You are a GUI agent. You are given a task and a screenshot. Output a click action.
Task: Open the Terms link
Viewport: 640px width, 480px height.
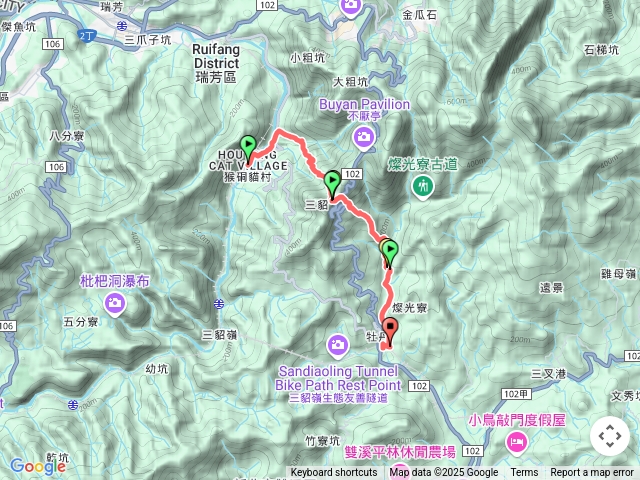pyautogui.click(x=524, y=473)
